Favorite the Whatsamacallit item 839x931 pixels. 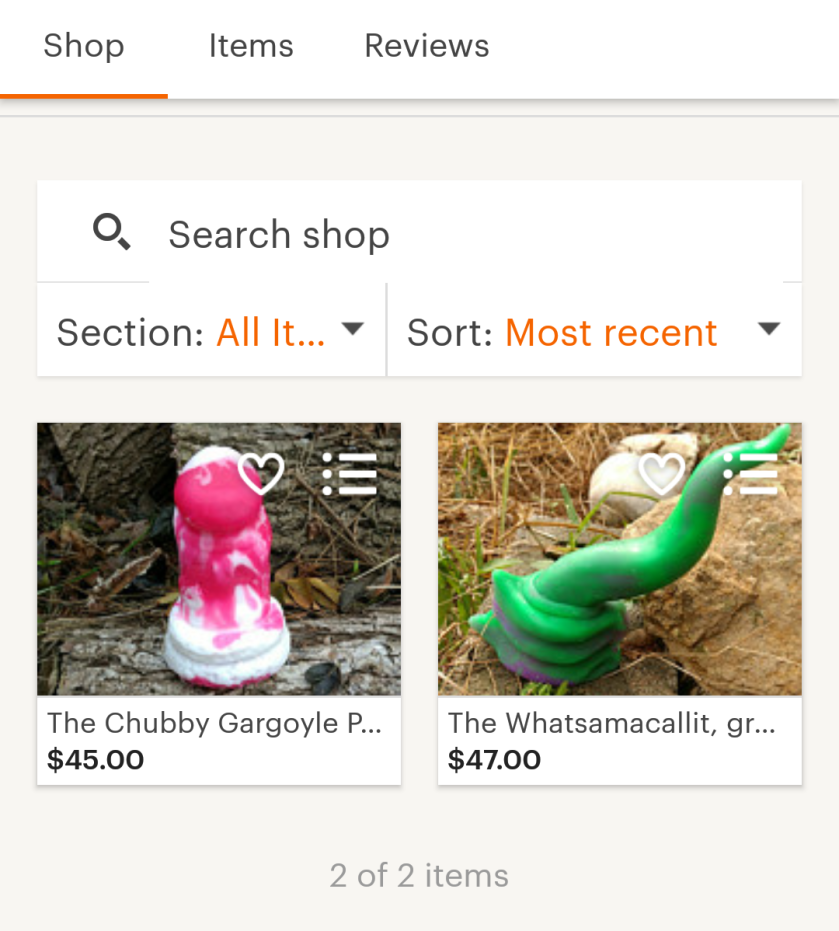[x=661, y=473]
